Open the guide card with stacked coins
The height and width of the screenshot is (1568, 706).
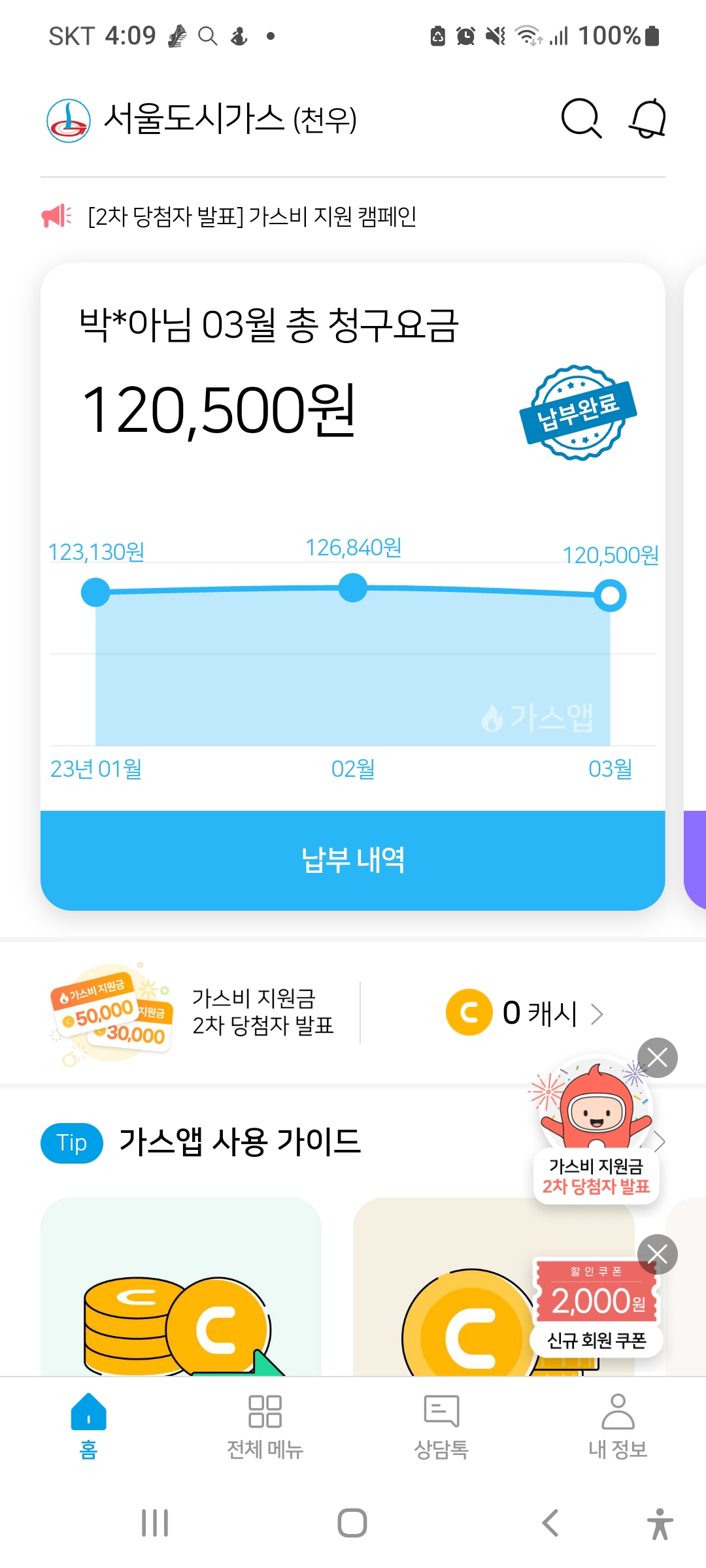click(x=180, y=1287)
